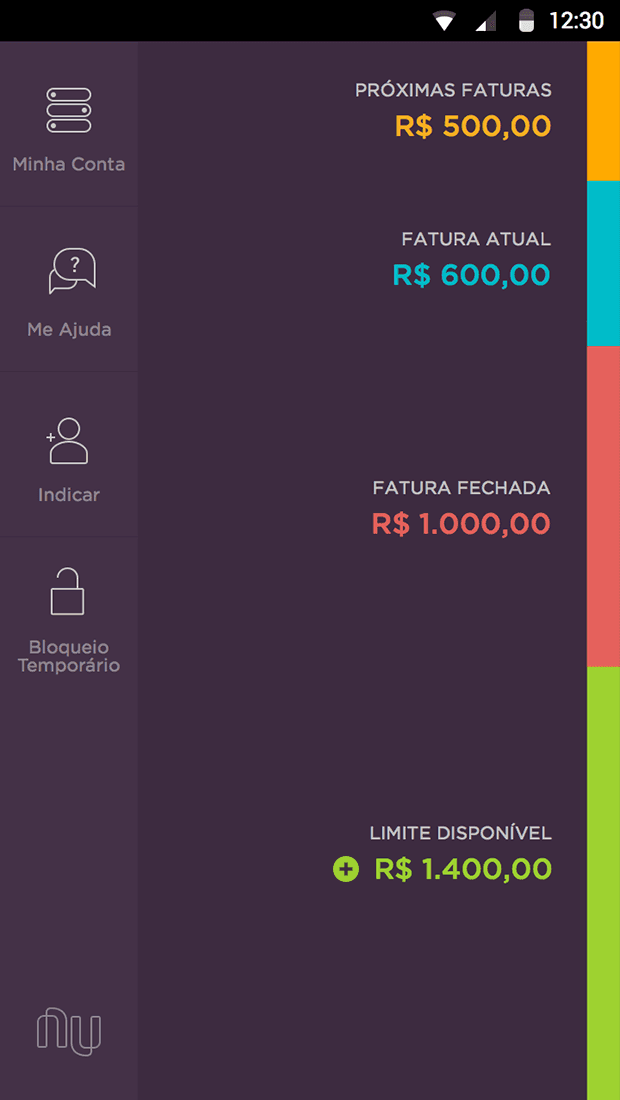Open Minha Conta
620x1100 pixels.
click(69, 124)
